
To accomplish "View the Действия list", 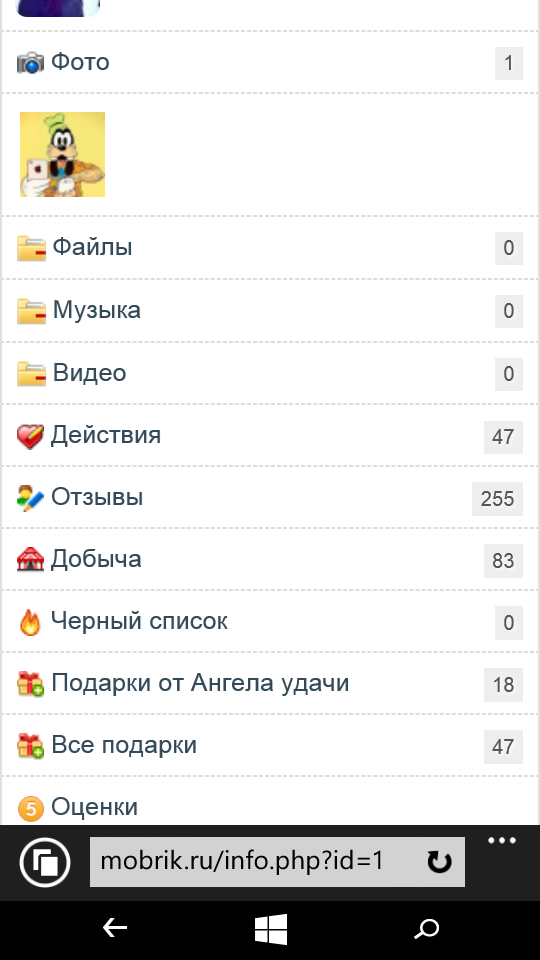I will (x=270, y=435).
